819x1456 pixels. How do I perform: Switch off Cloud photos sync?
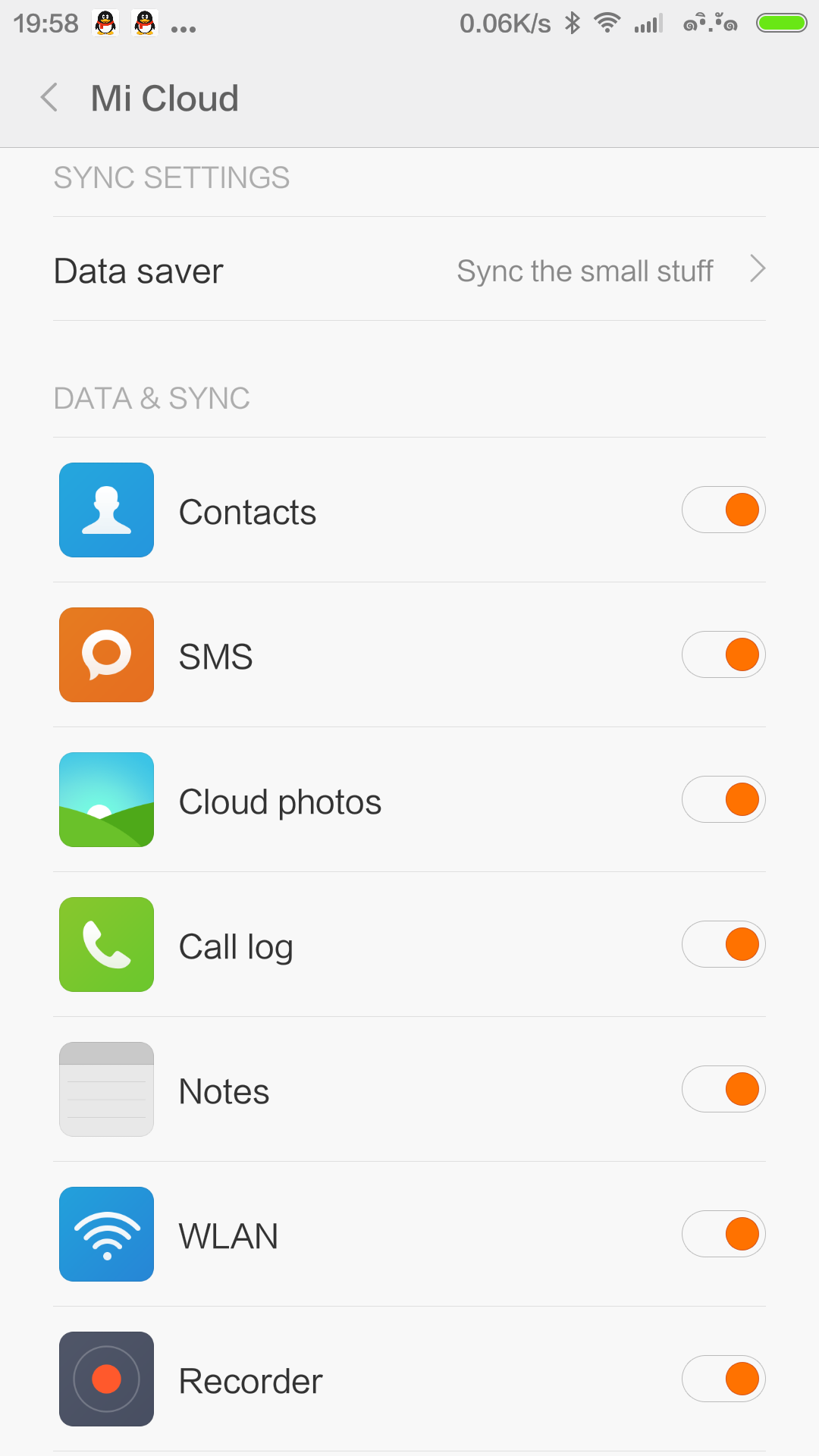[723, 799]
